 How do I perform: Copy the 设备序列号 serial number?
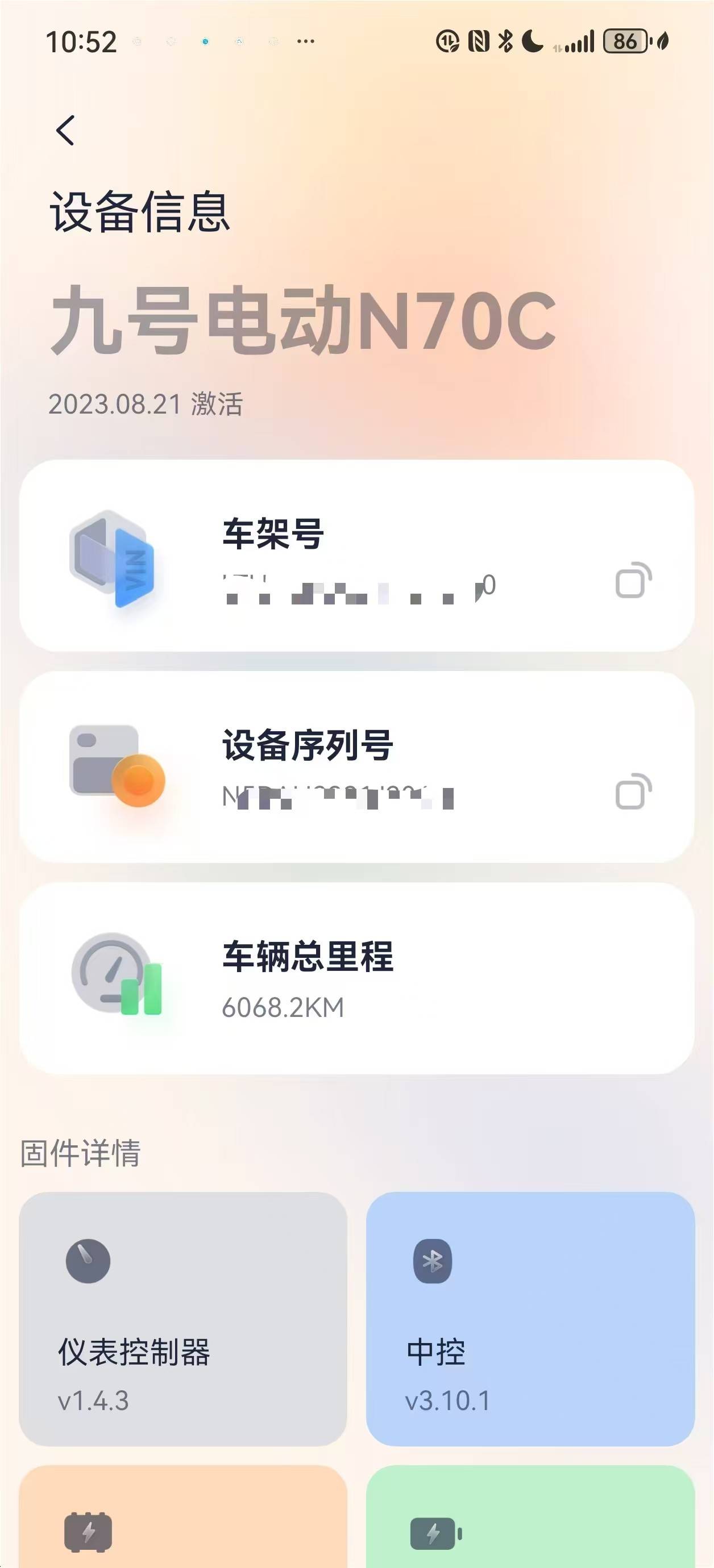coord(633,791)
